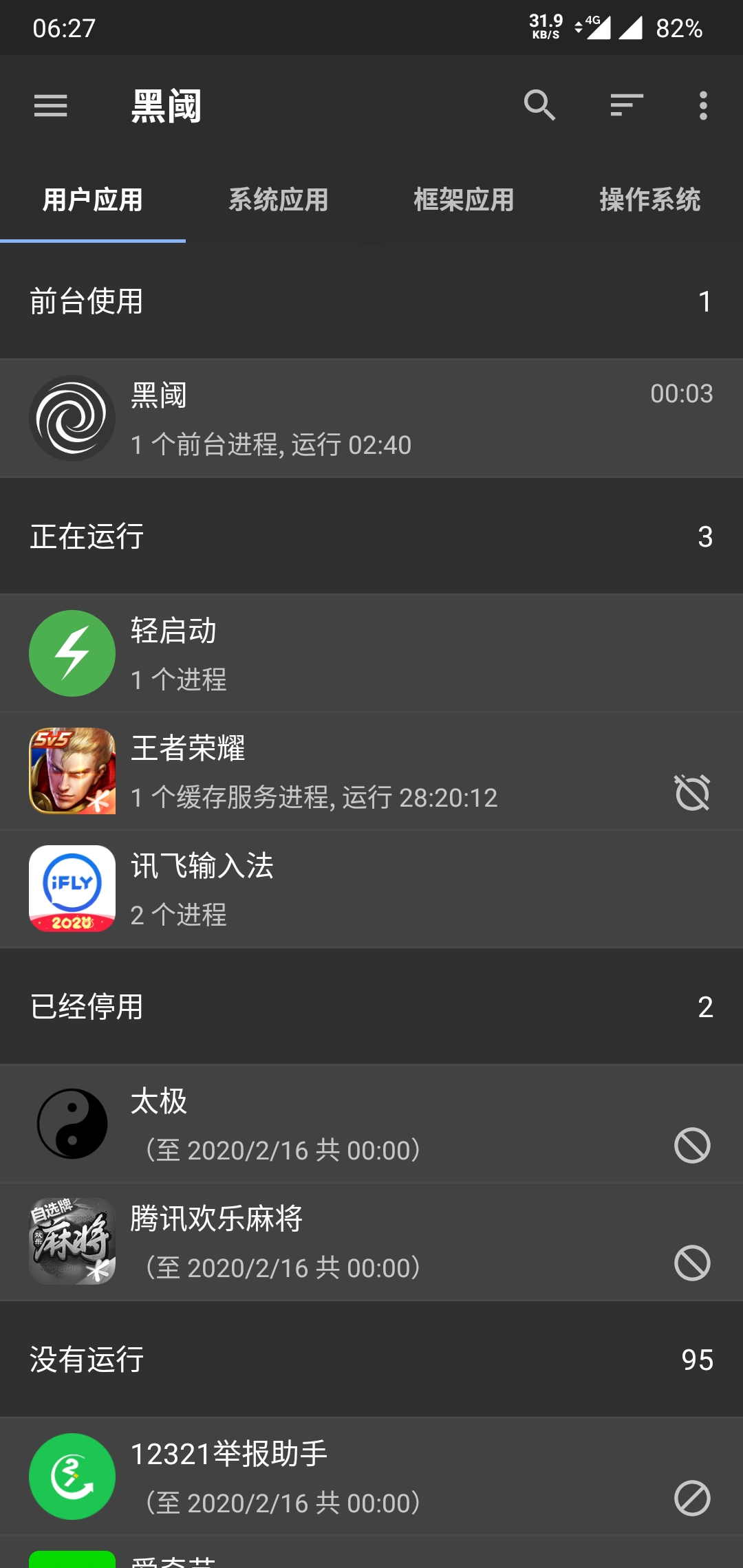The height and width of the screenshot is (1568, 743).
Task: Switch to the 系统应用 tab
Action: (x=278, y=200)
